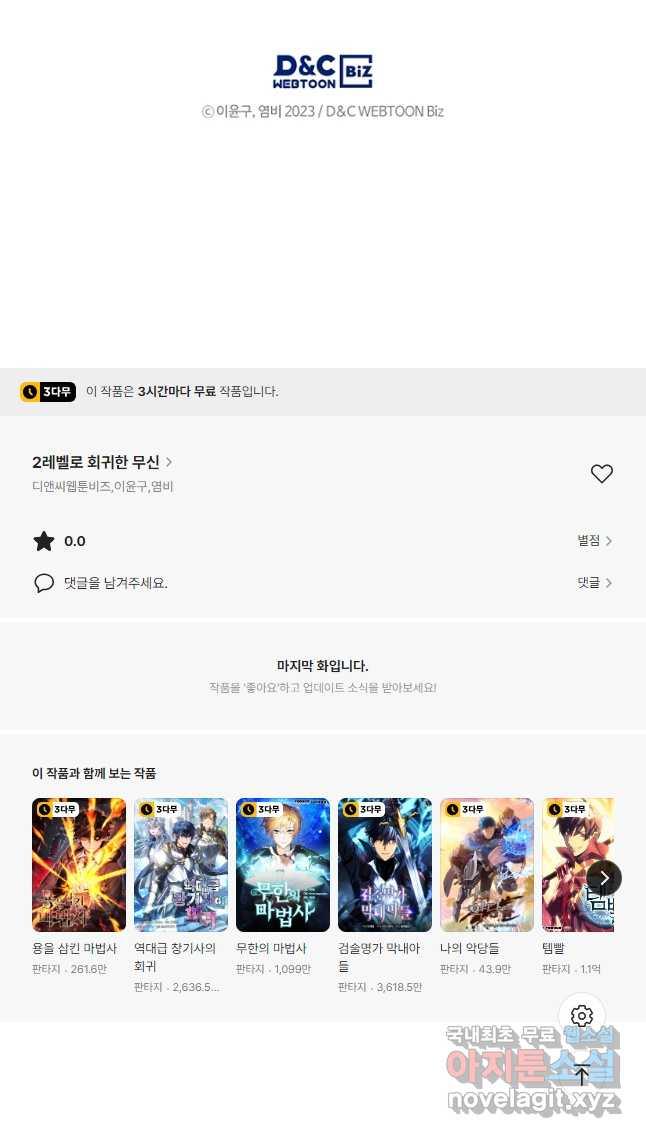Image resolution: width=646 pixels, height=1138 pixels.
Task: Open the series page 2레벨로 회귀한 무신
Action: tap(102, 462)
